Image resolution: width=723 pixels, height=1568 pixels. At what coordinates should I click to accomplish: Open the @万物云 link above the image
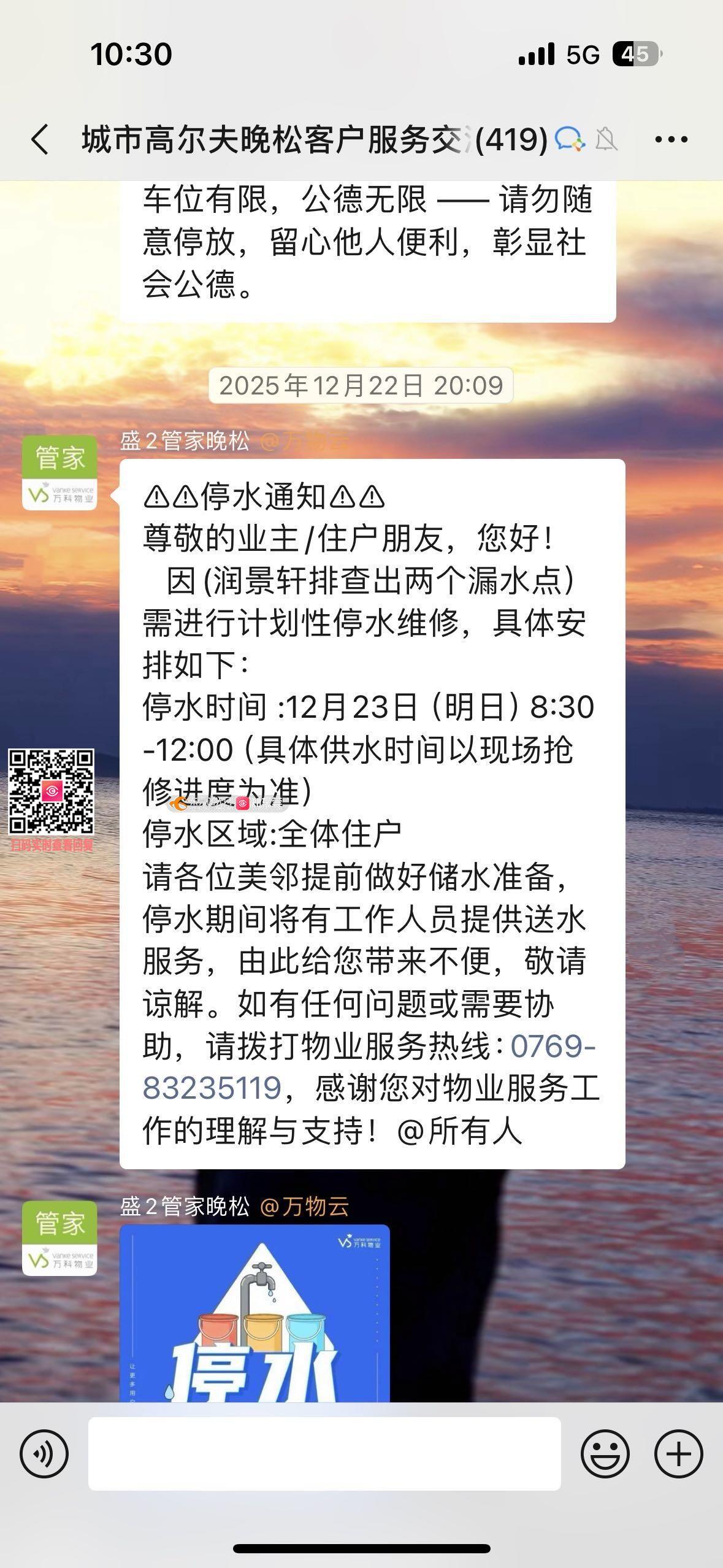pos(304,1206)
